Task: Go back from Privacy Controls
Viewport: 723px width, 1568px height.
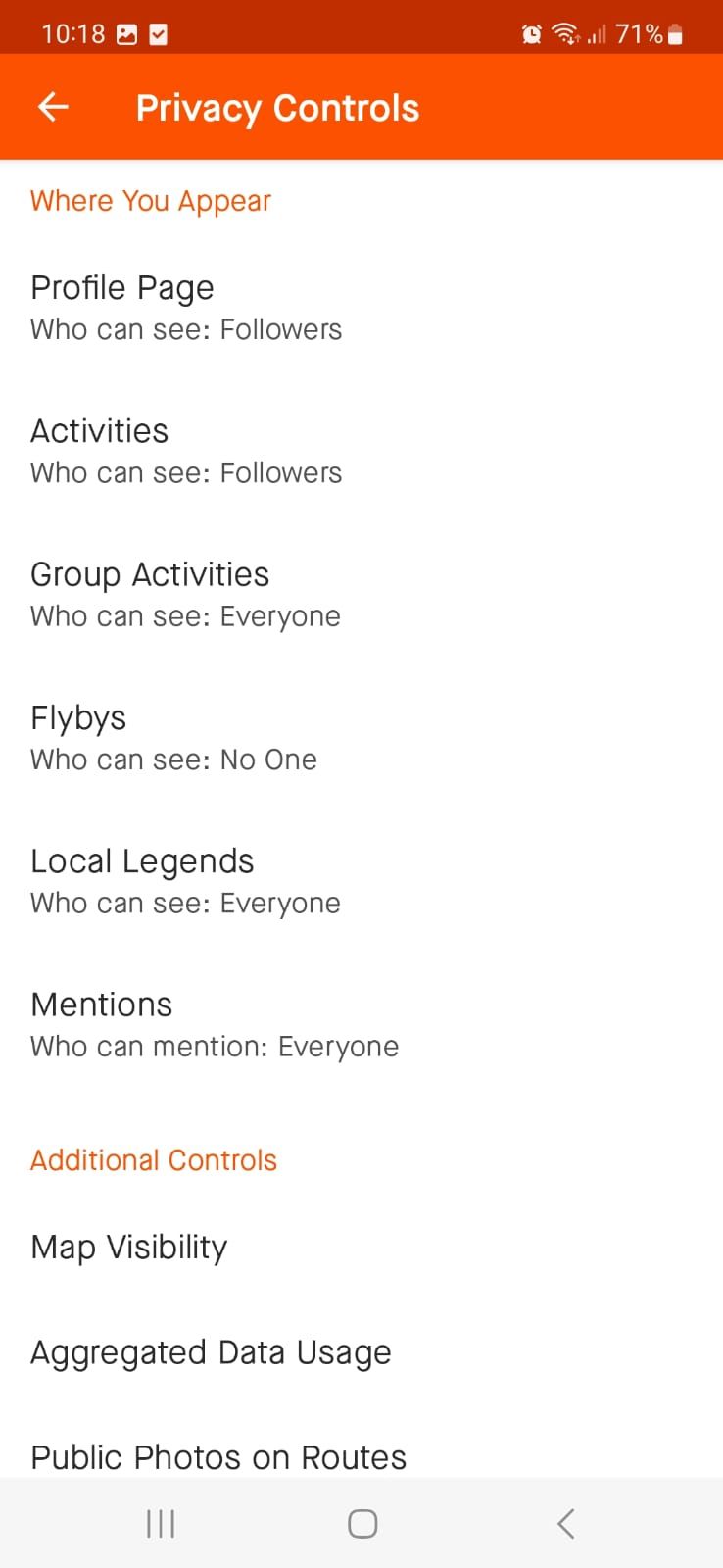Action: (53, 107)
